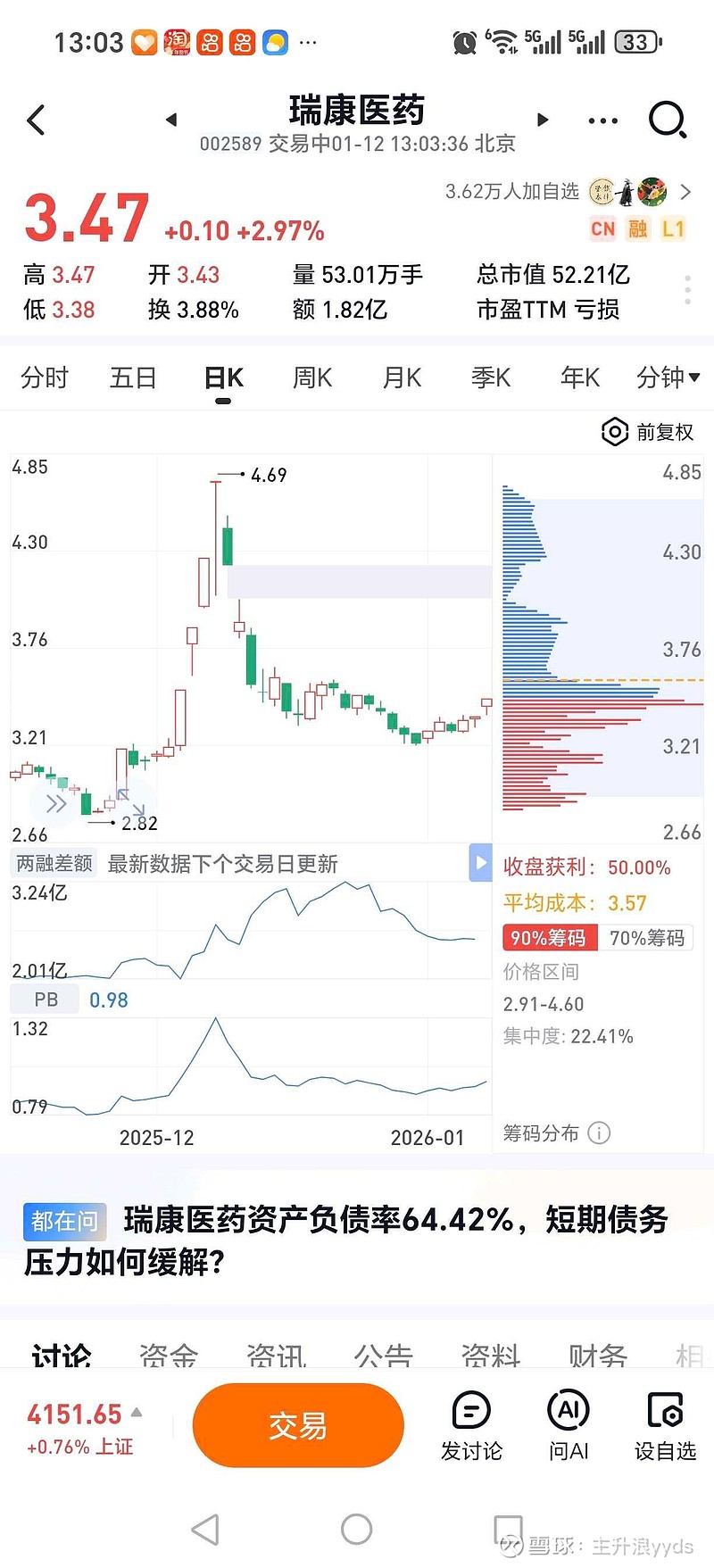Show the 周K weekly chart

pos(312,378)
